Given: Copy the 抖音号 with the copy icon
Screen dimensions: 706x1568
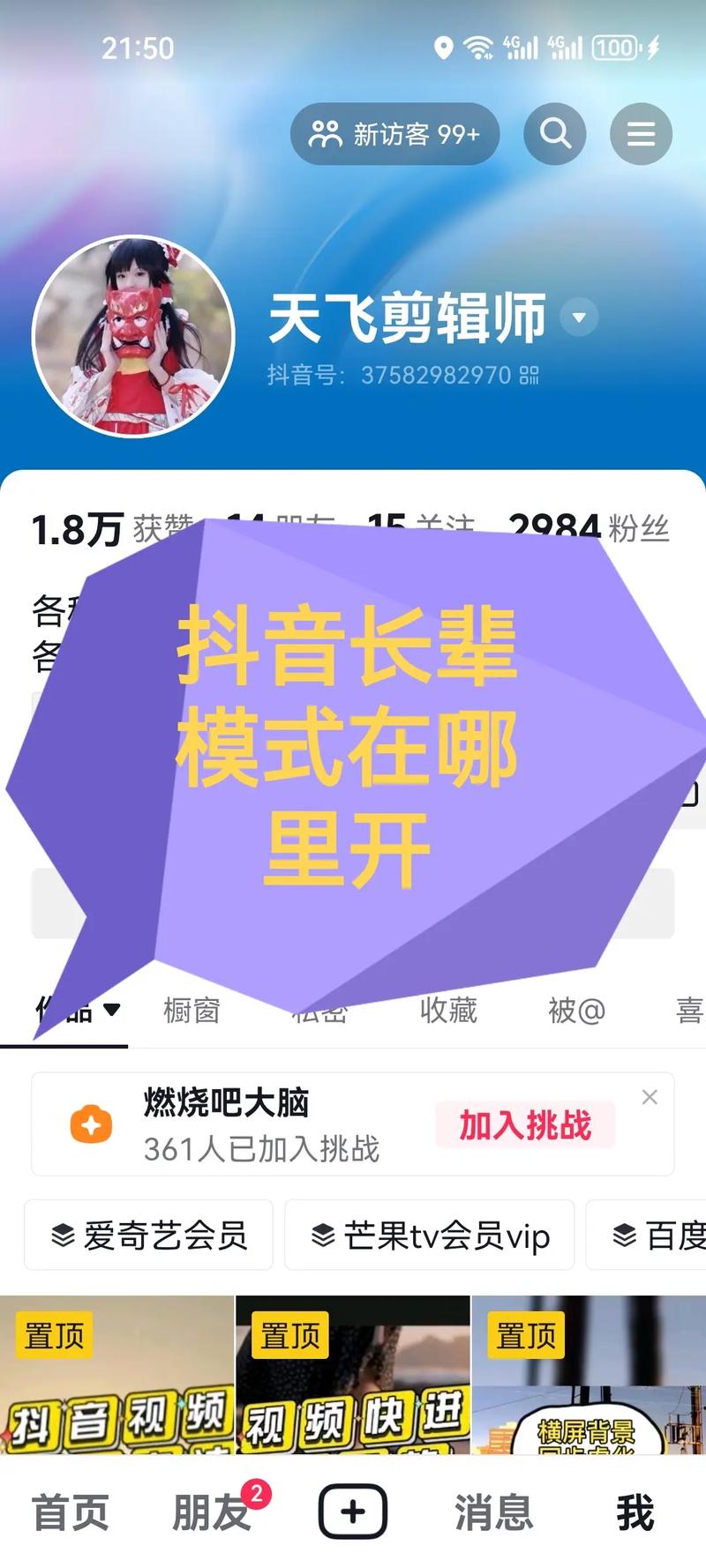Looking at the screenshot, I should pos(528,374).
